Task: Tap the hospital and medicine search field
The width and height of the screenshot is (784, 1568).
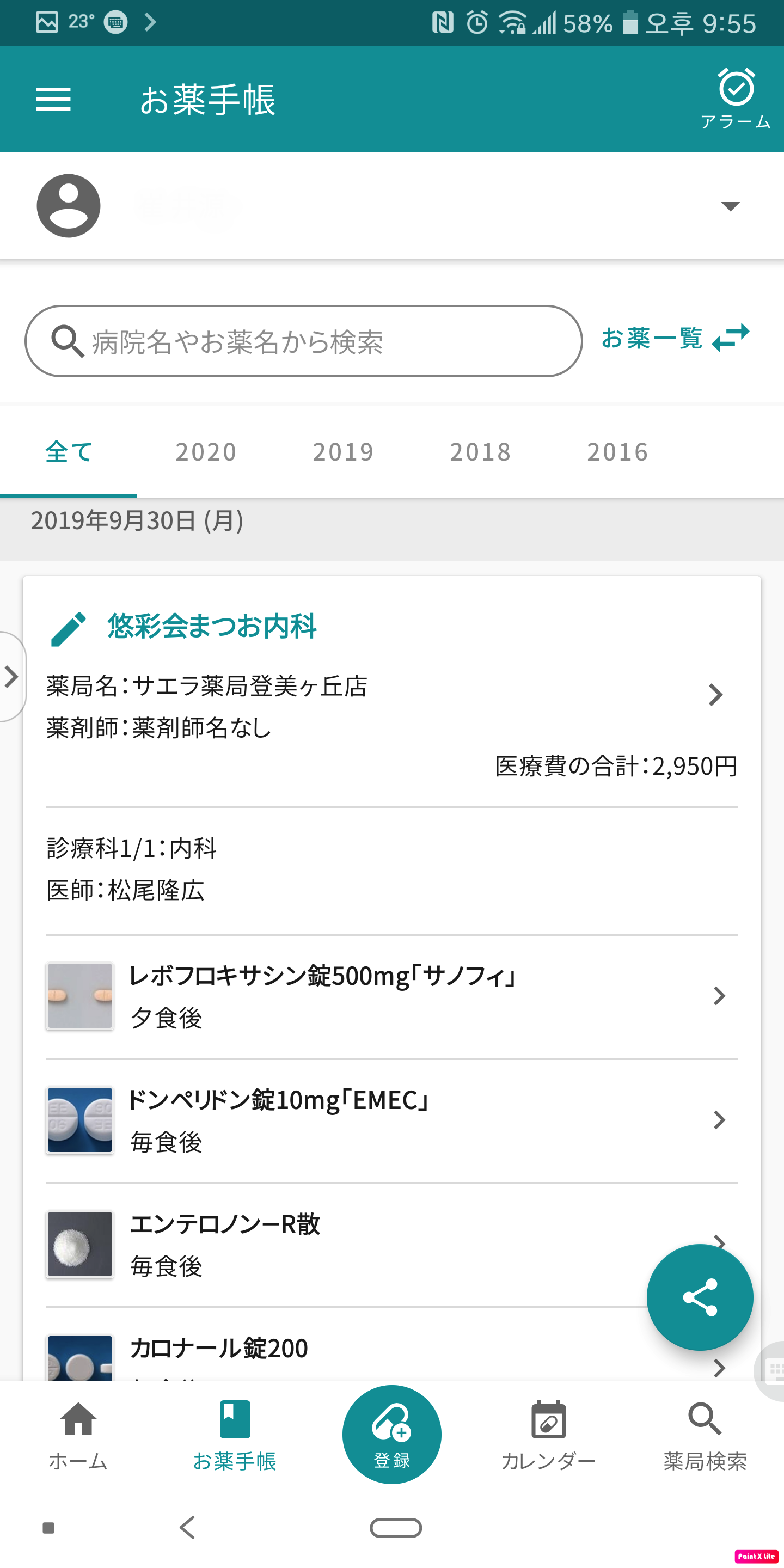Action: click(x=303, y=341)
